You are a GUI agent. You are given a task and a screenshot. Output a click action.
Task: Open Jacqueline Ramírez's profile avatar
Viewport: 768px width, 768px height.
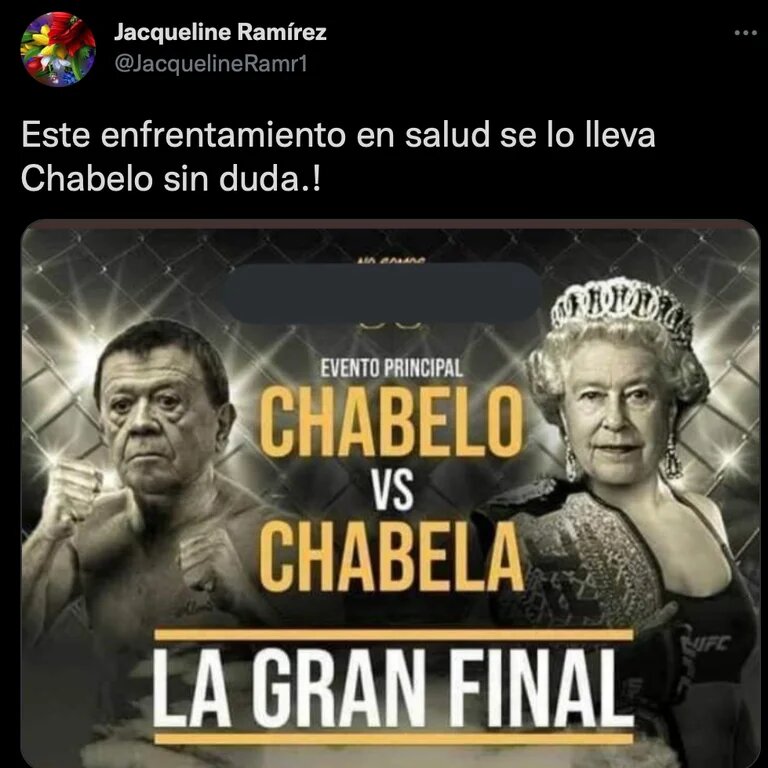(x=58, y=46)
